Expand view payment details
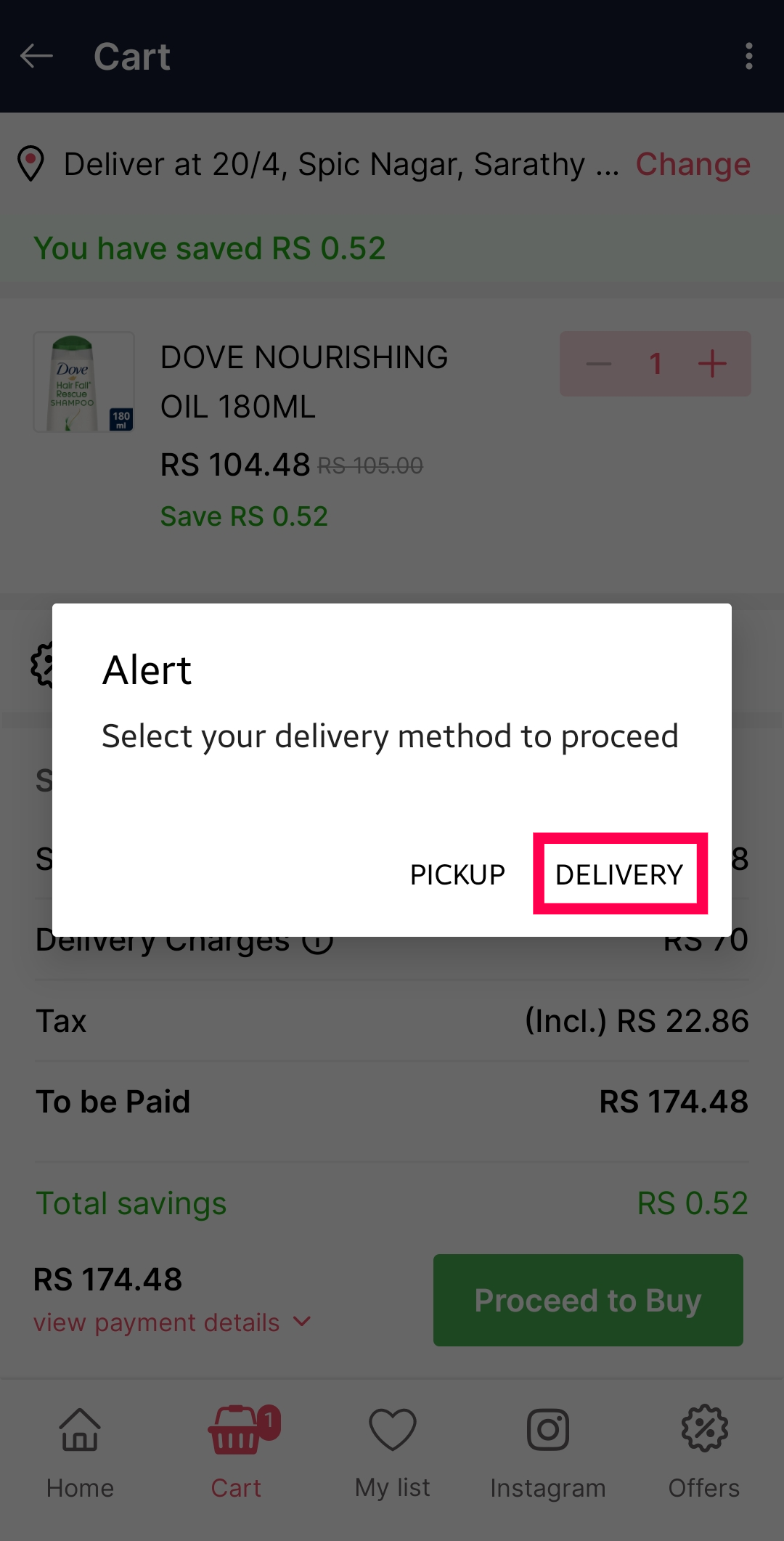Viewport: 784px width, 1541px height. coord(172,1322)
